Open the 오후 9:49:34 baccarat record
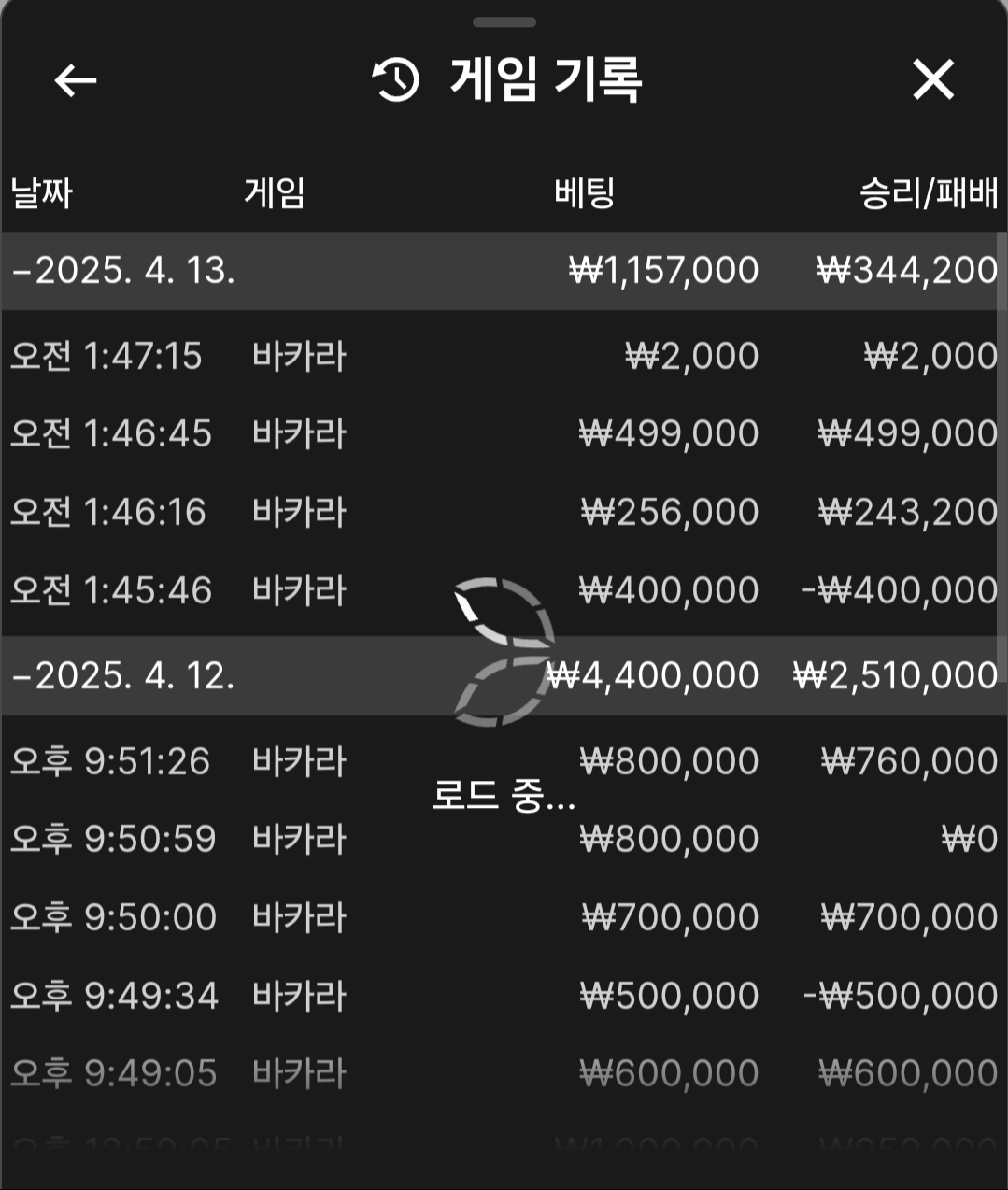1008x1190 pixels. pyautogui.click(x=299, y=996)
